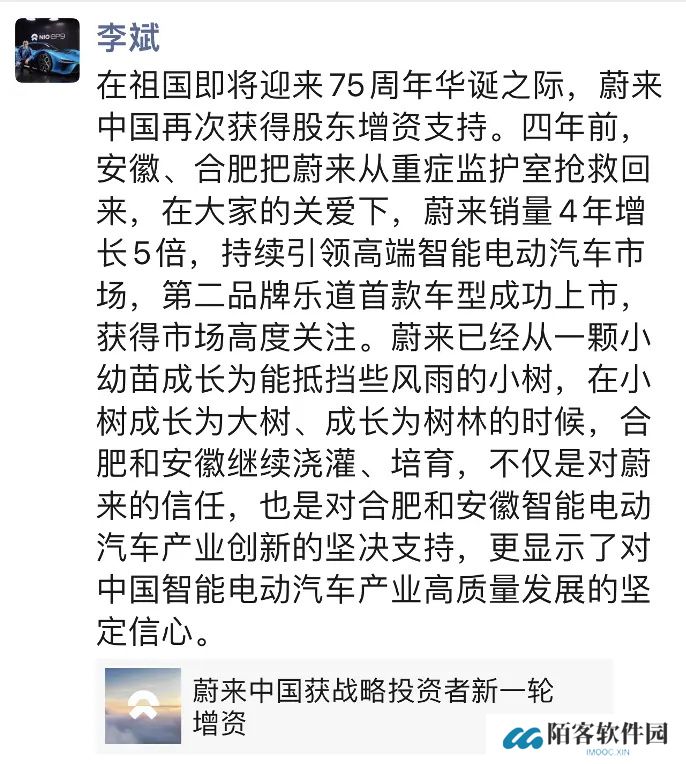The image size is (686, 764).
Task: Open 李斌's profile avatar
Action: coord(46,50)
